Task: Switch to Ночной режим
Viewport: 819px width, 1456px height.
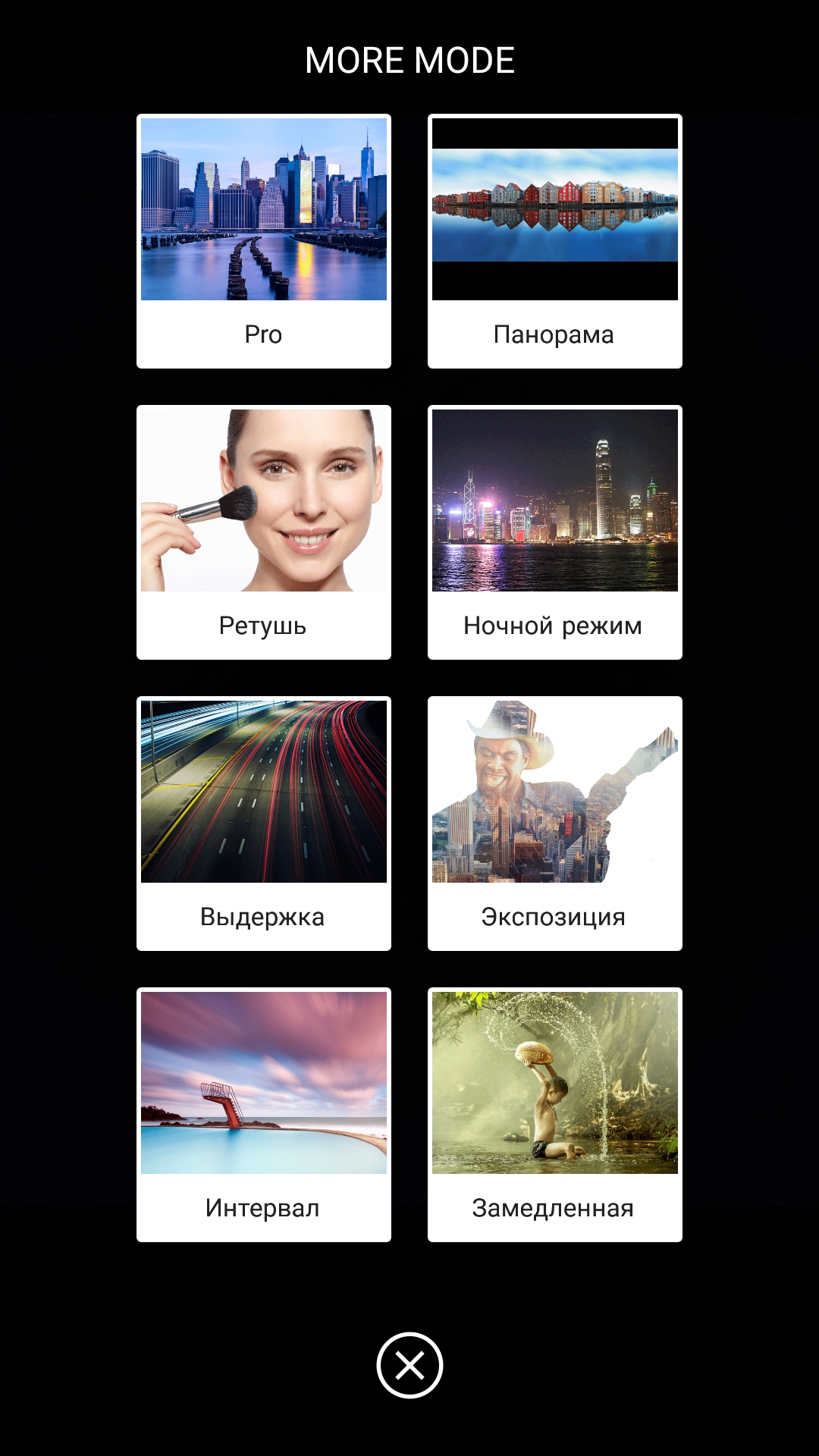Action: tap(555, 532)
